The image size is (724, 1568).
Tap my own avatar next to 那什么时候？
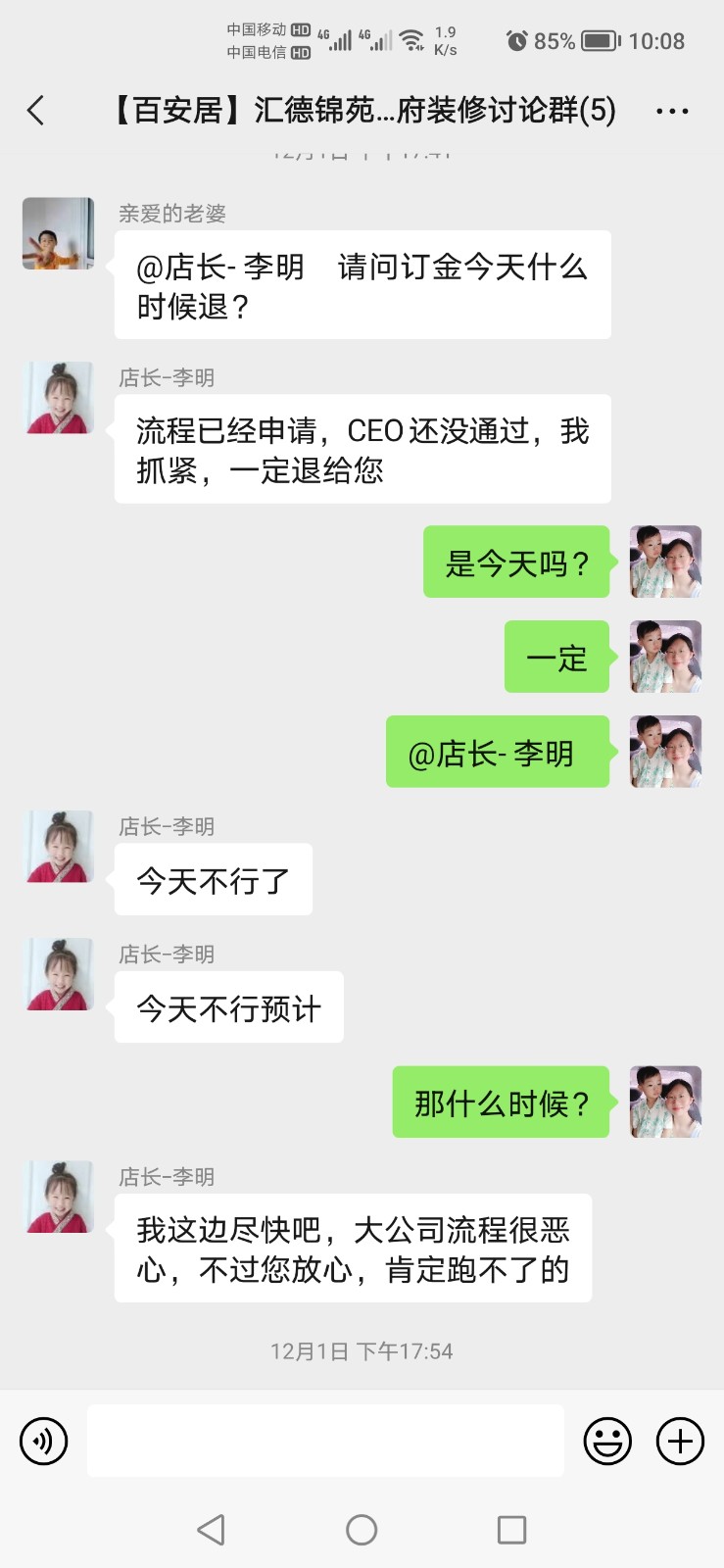pos(665,1102)
